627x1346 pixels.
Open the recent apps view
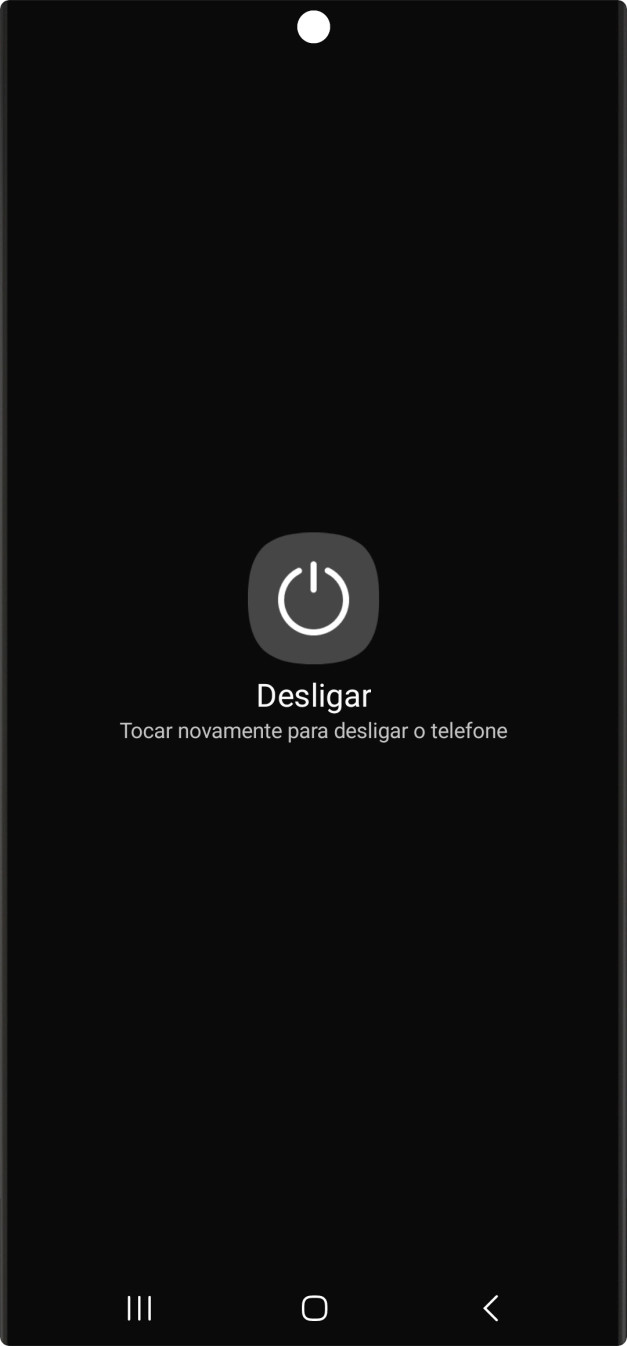[x=139, y=1307]
